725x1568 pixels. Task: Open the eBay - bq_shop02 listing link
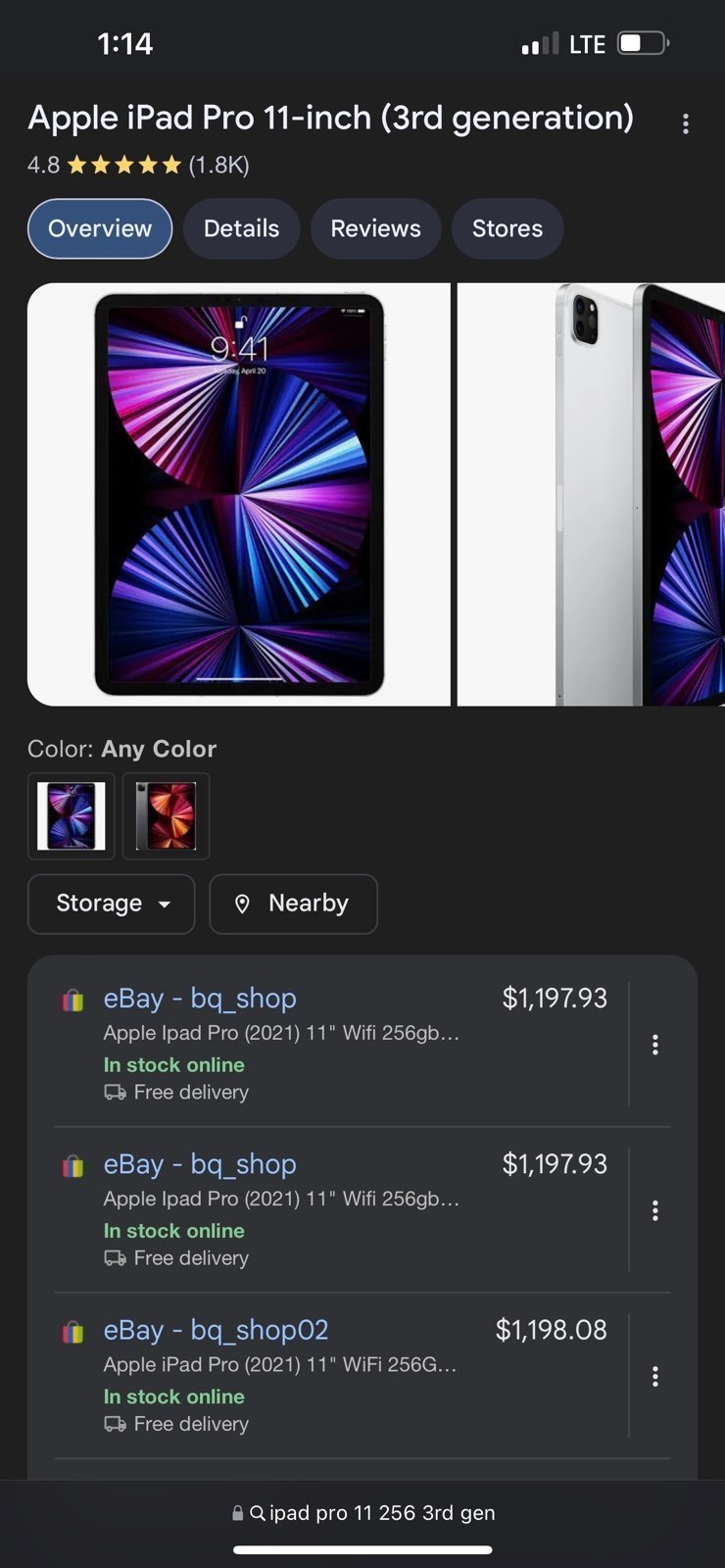click(x=216, y=1330)
